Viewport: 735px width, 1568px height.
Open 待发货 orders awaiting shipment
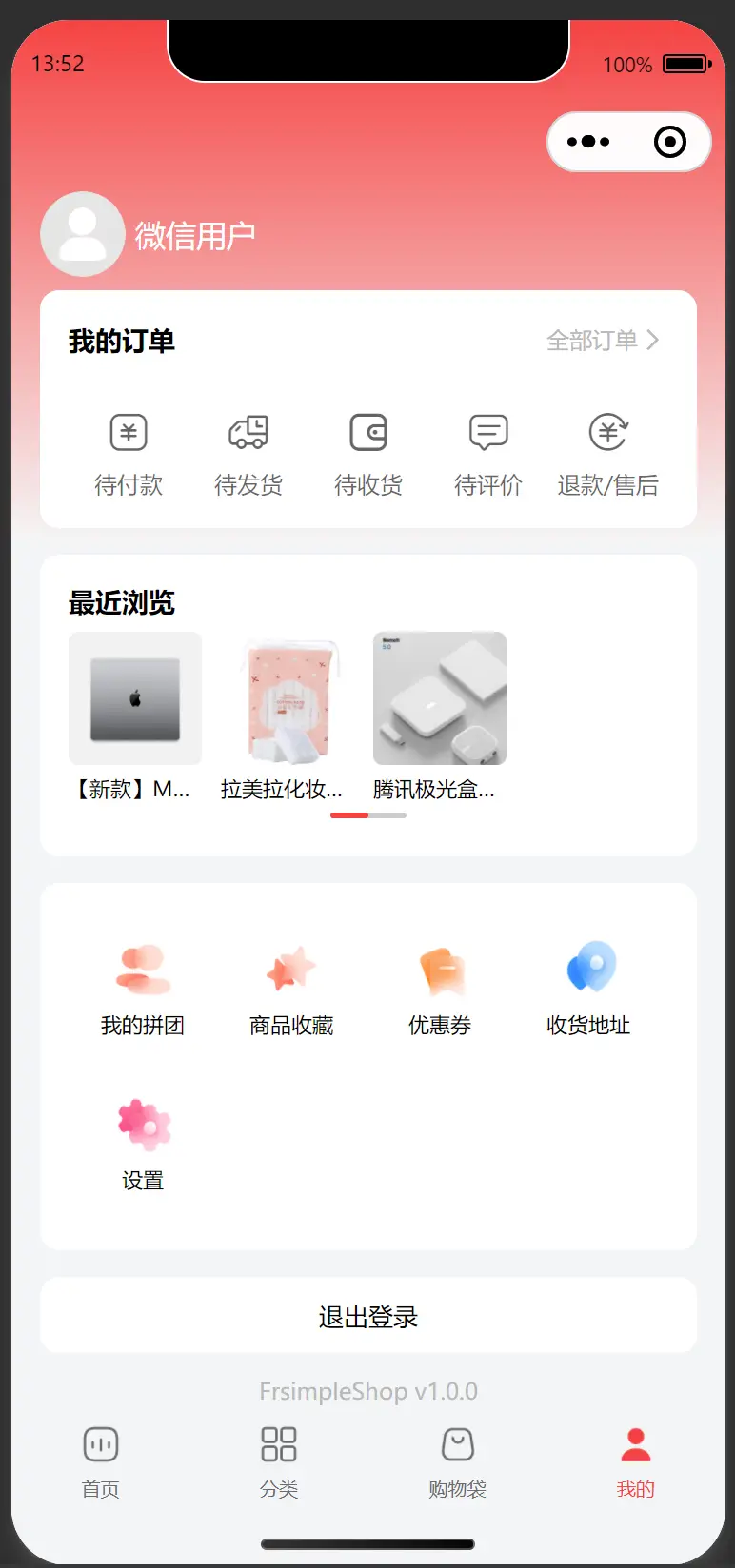pos(248,455)
